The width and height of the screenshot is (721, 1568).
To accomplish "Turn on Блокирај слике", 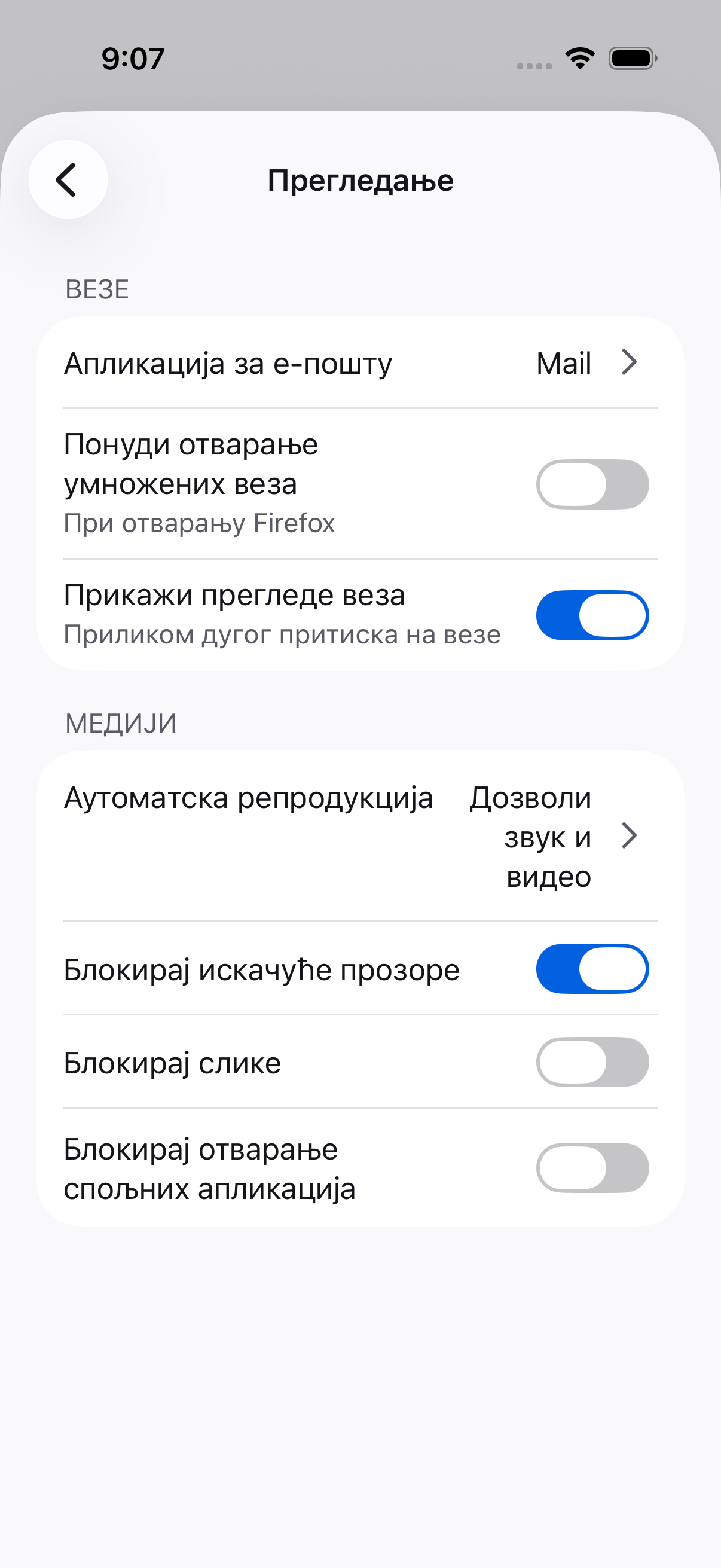I will [592, 1062].
